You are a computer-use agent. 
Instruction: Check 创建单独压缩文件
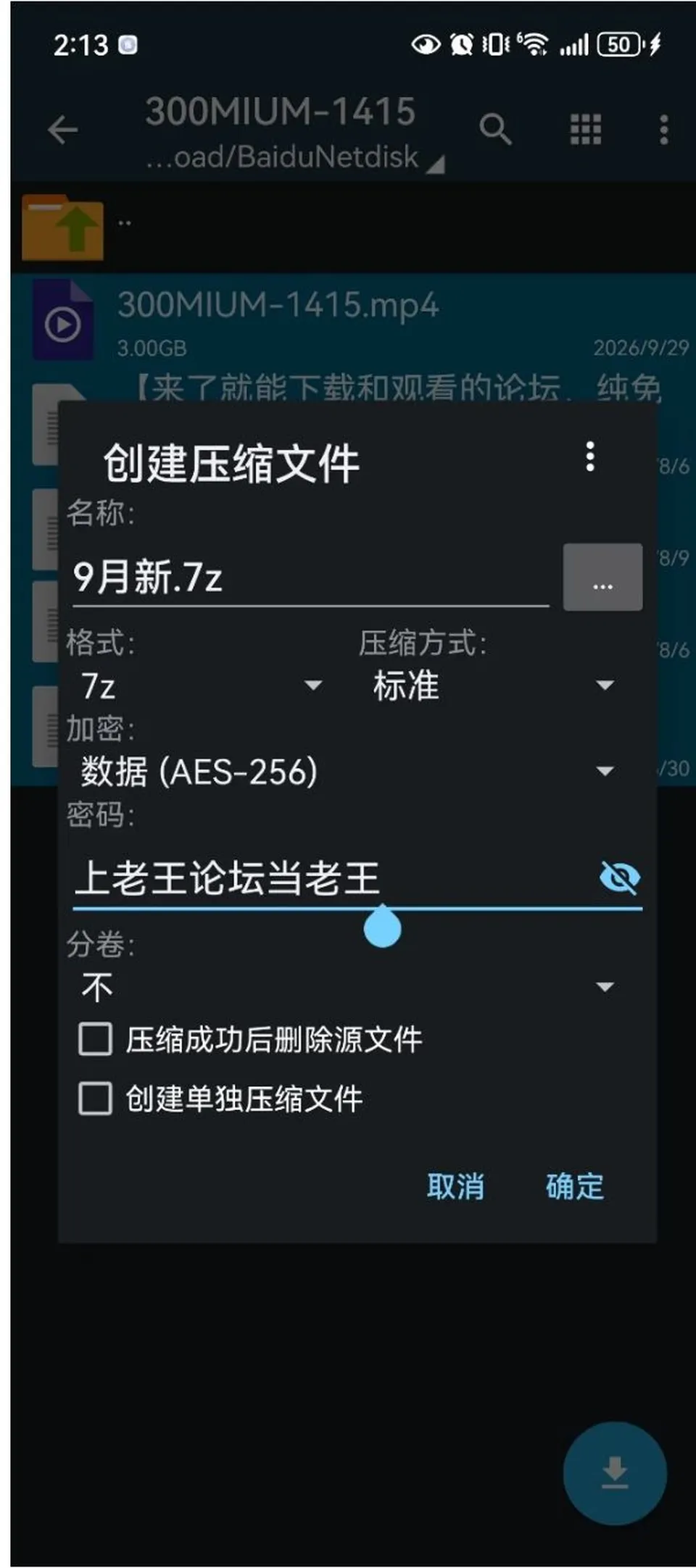click(x=220, y=1098)
